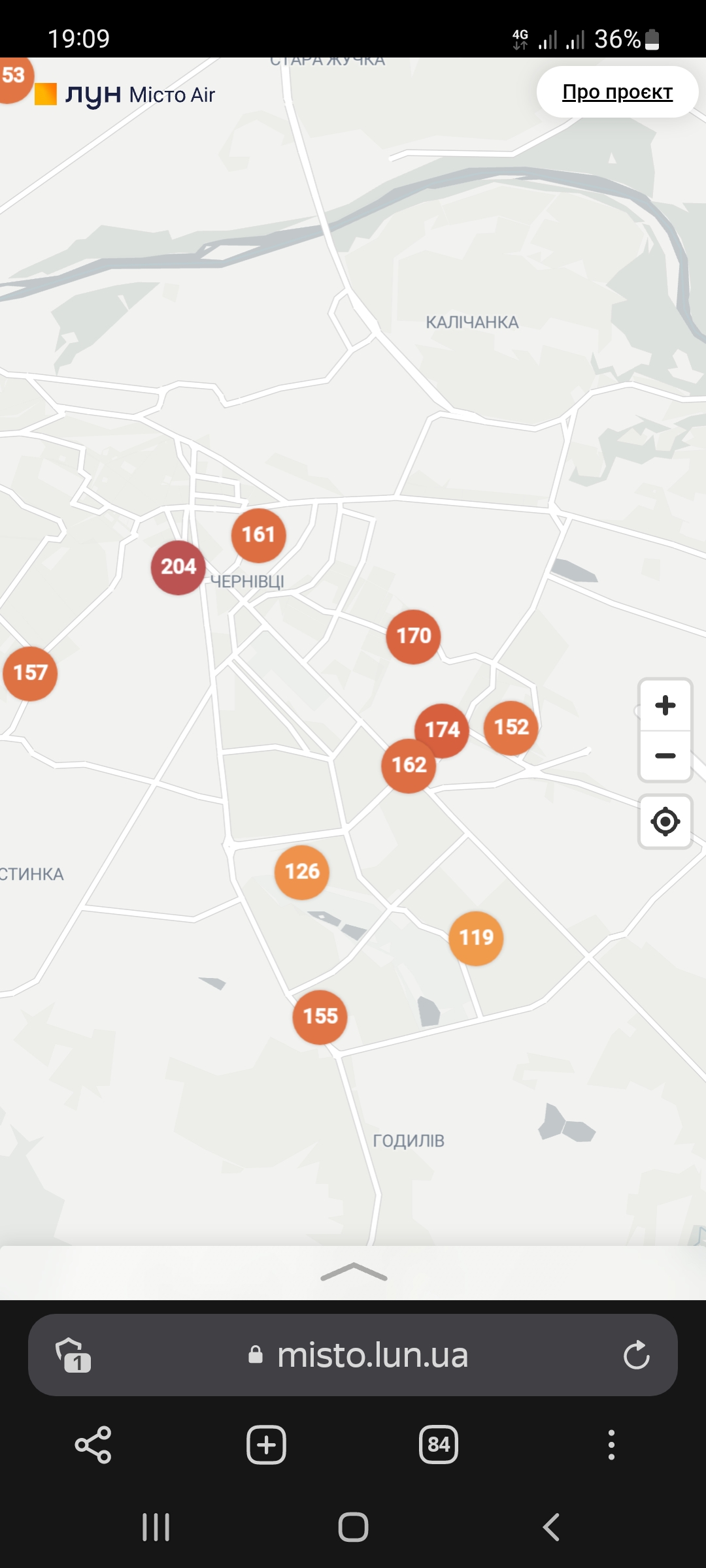Share this page from the browser toolbar

[93, 1445]
